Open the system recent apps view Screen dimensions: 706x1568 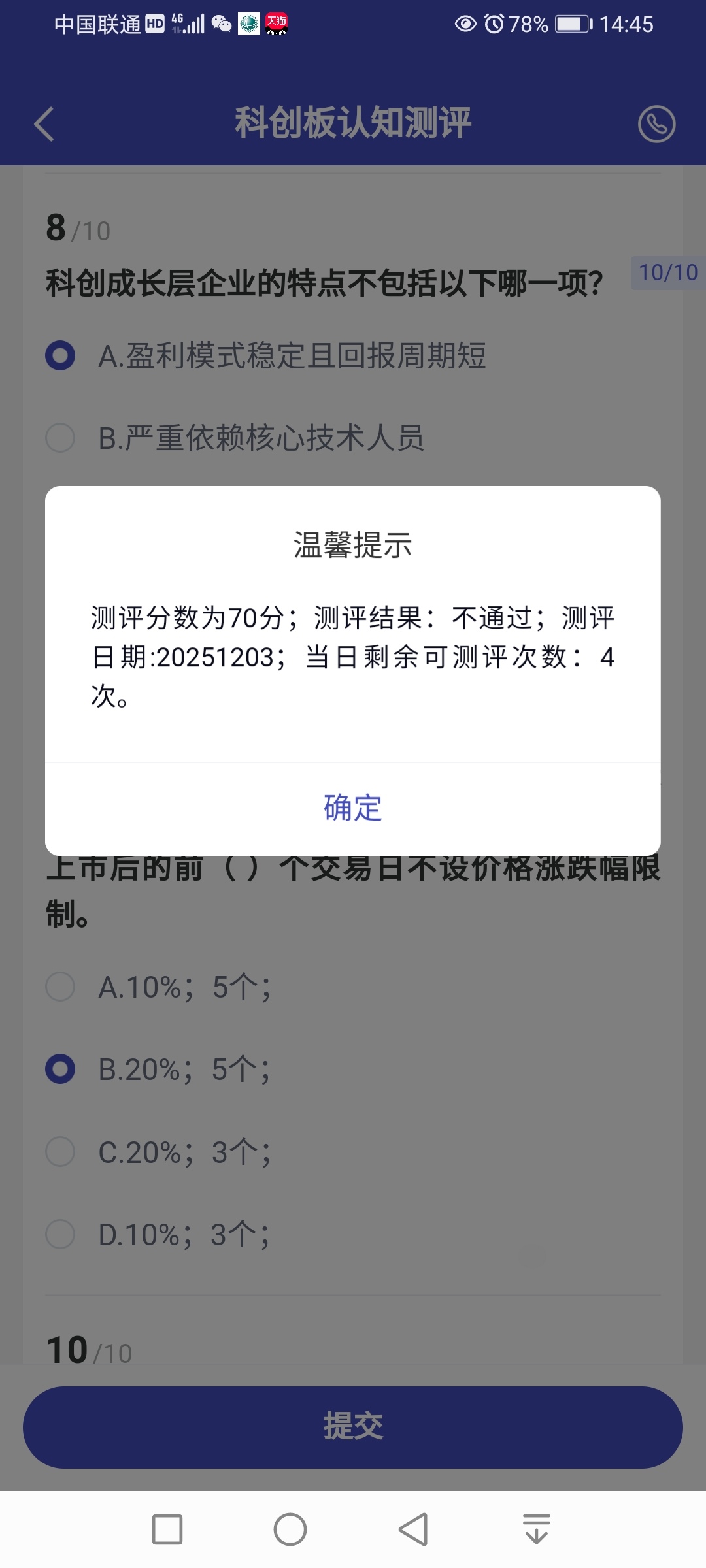point(167,1529)
